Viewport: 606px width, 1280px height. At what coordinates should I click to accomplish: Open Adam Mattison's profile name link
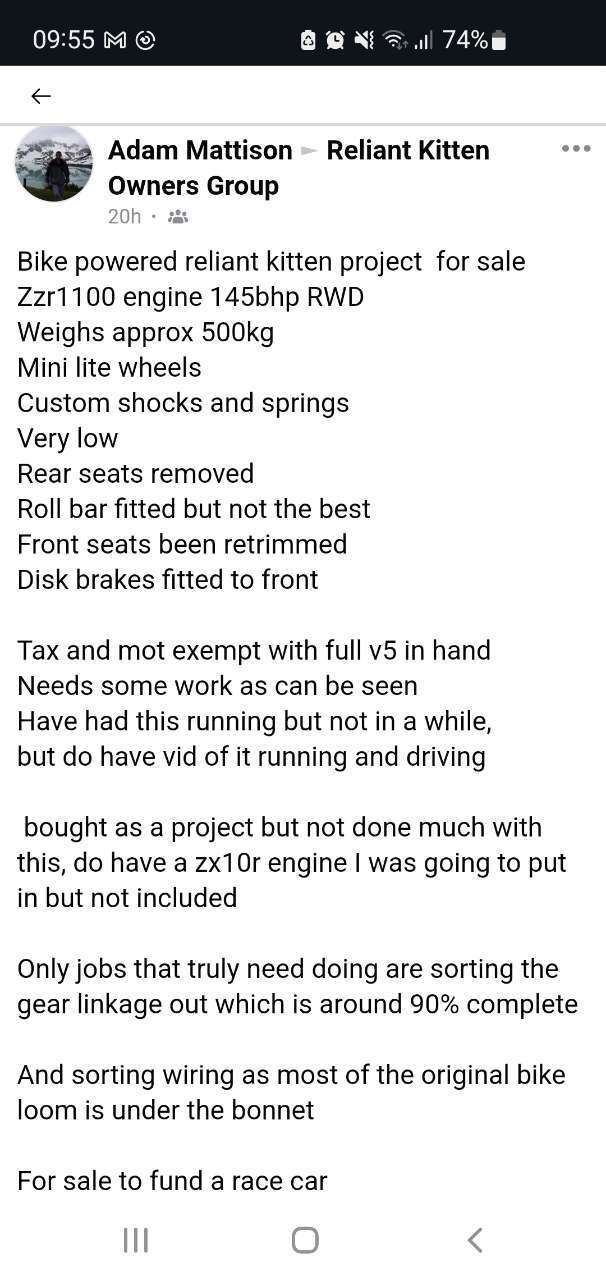tap(200, 150)
